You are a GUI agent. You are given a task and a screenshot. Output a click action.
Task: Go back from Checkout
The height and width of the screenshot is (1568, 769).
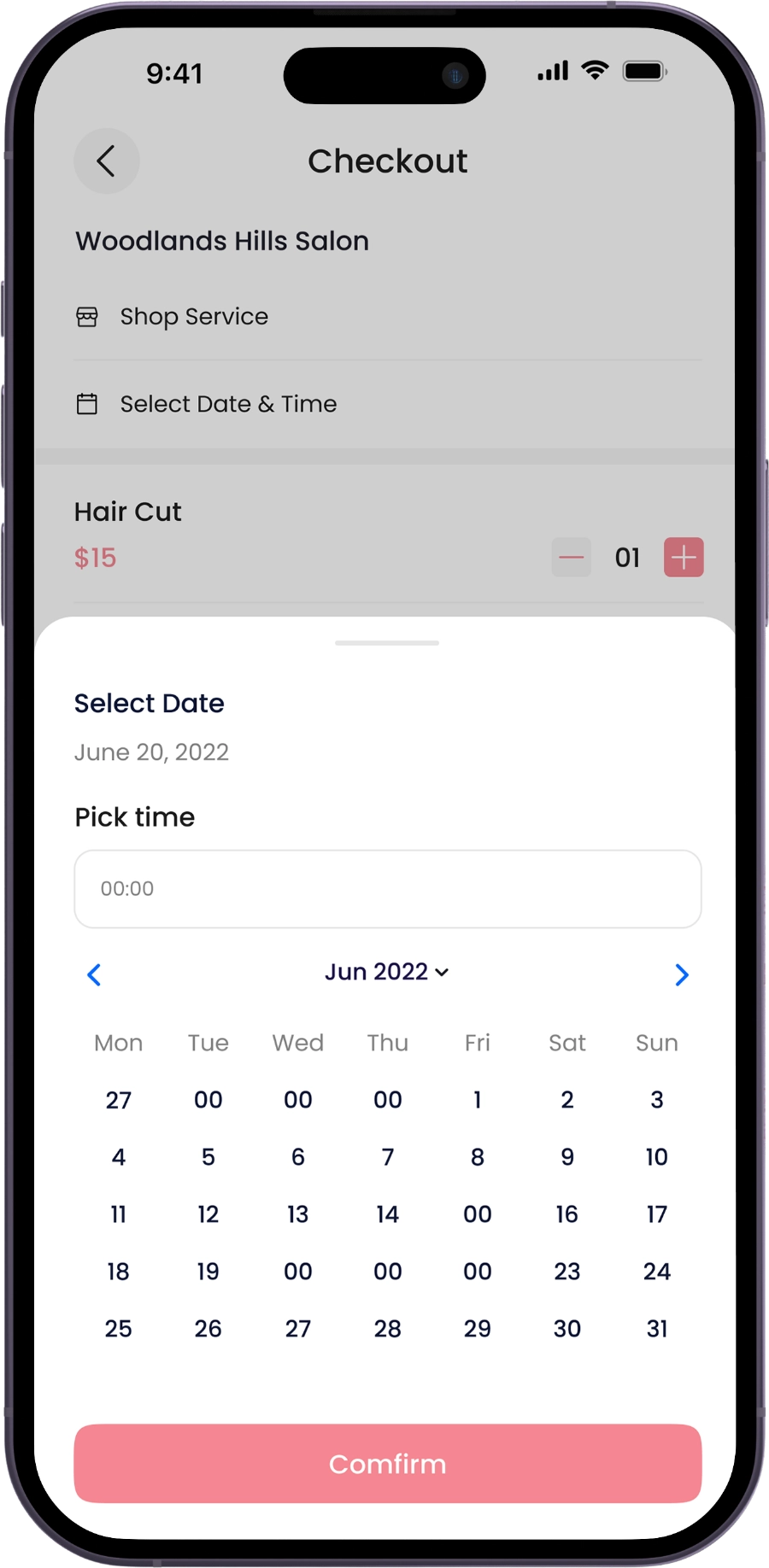click(x=106, y=161)
